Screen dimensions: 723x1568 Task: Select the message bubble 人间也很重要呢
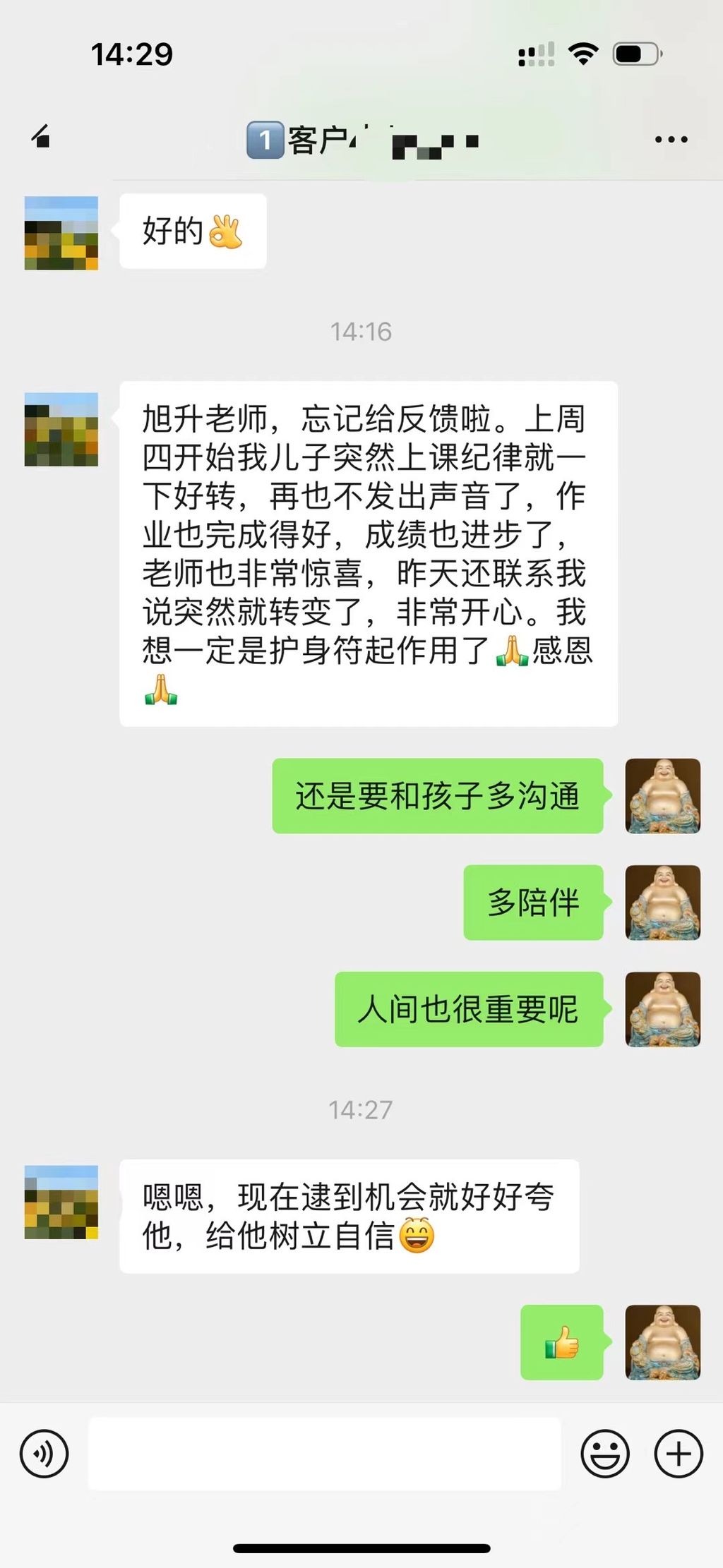point(470,1008)
